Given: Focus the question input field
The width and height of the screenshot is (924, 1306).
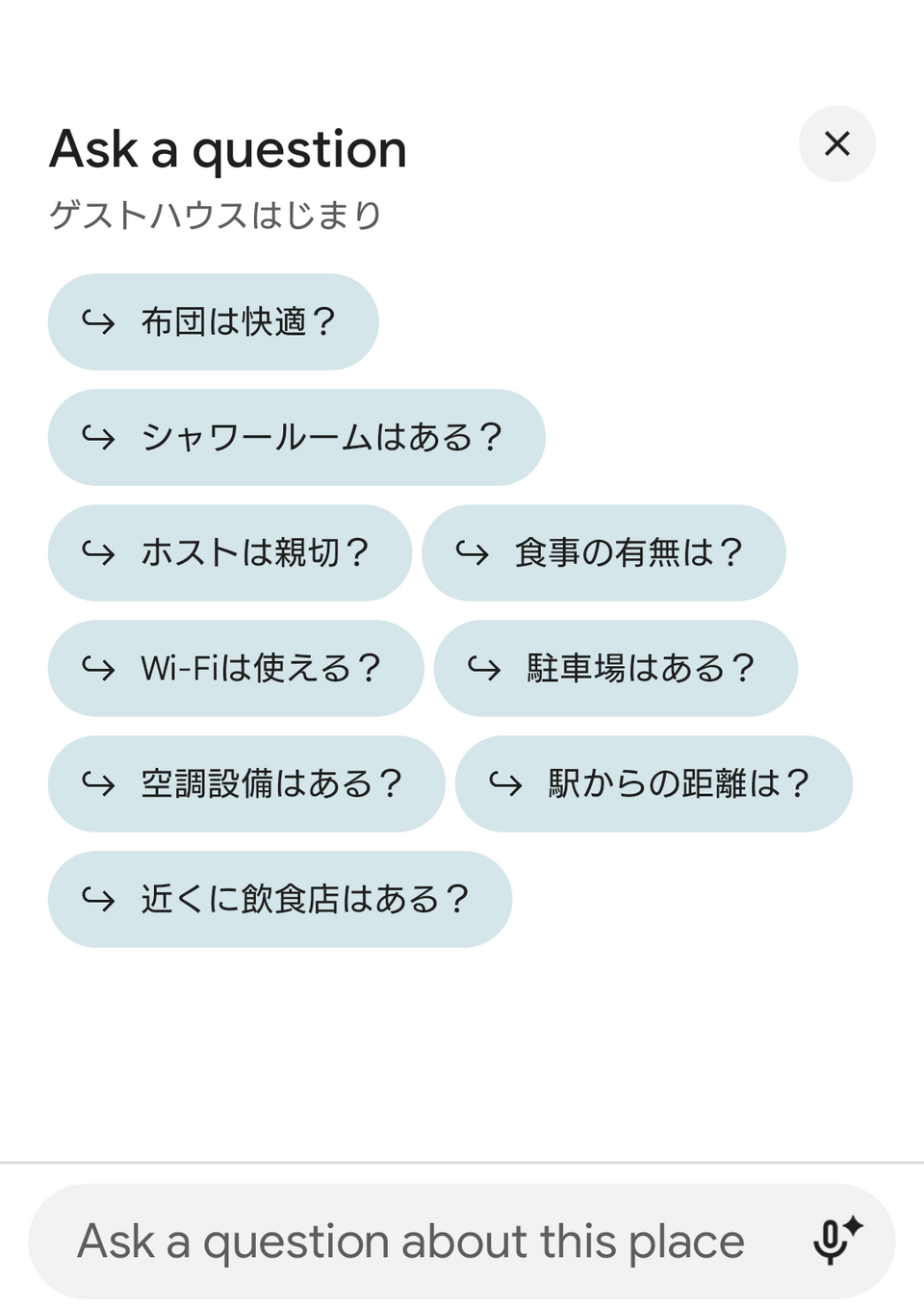Looking at the screenshot, I should (x=404, y=1241).
